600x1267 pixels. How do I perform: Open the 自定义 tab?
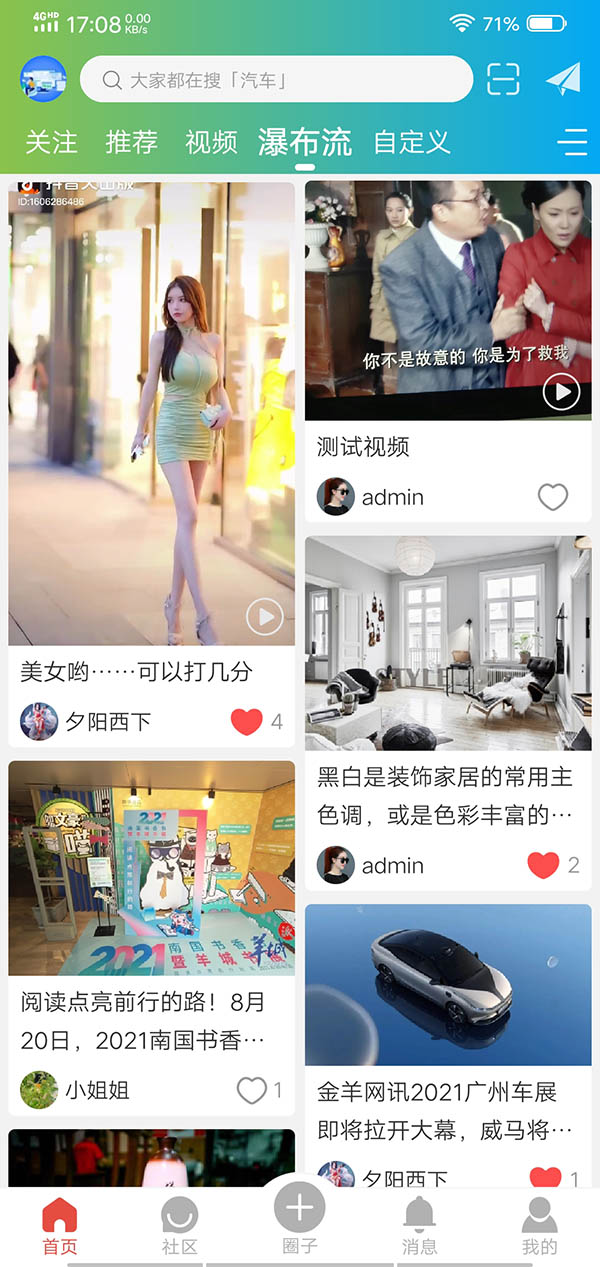[x=412, y=142]
